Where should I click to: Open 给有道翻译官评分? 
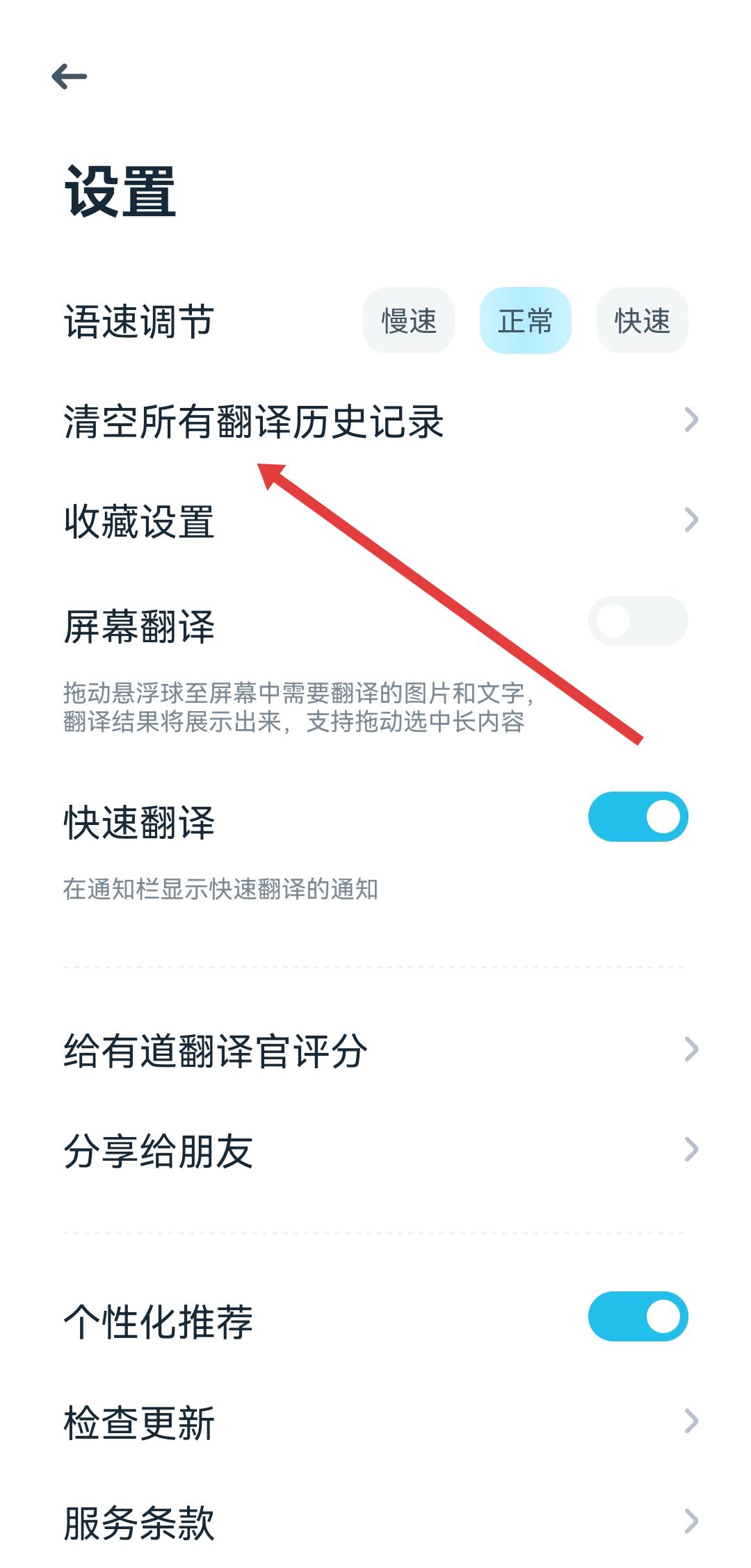pos(375,1050)
